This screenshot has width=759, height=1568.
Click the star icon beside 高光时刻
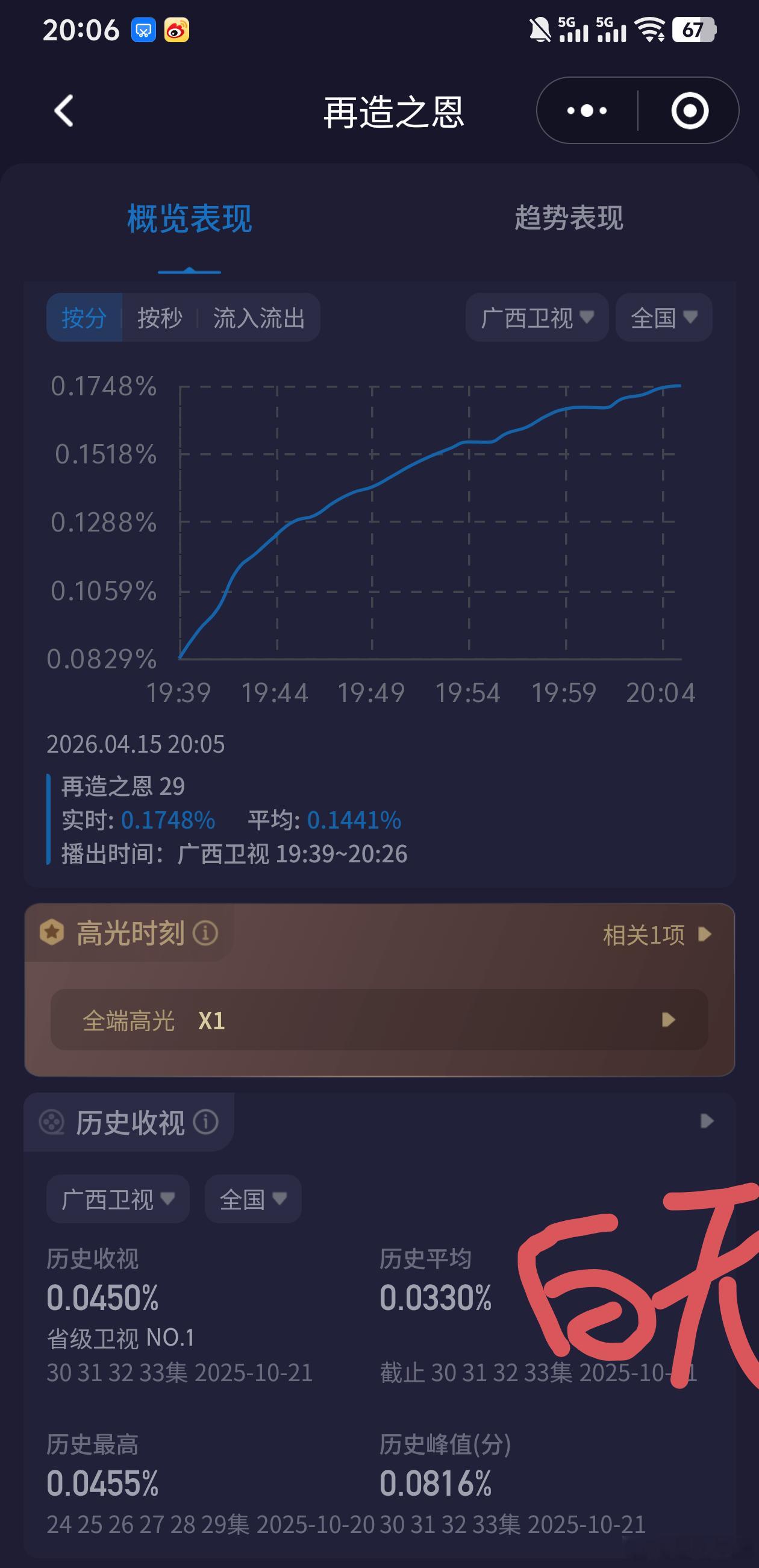[x=52, y=933]
